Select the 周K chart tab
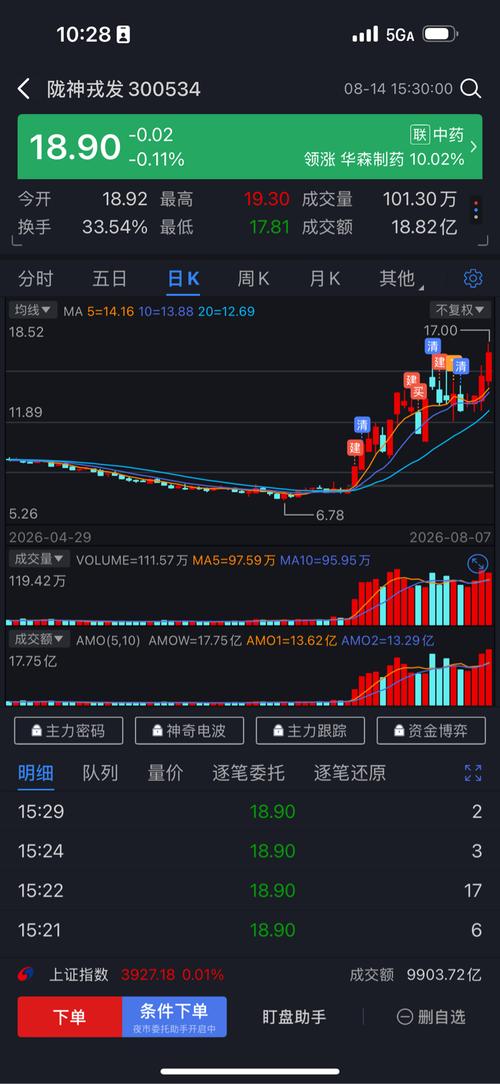This screenshot has width=500, height=1084. click(253, 279)
